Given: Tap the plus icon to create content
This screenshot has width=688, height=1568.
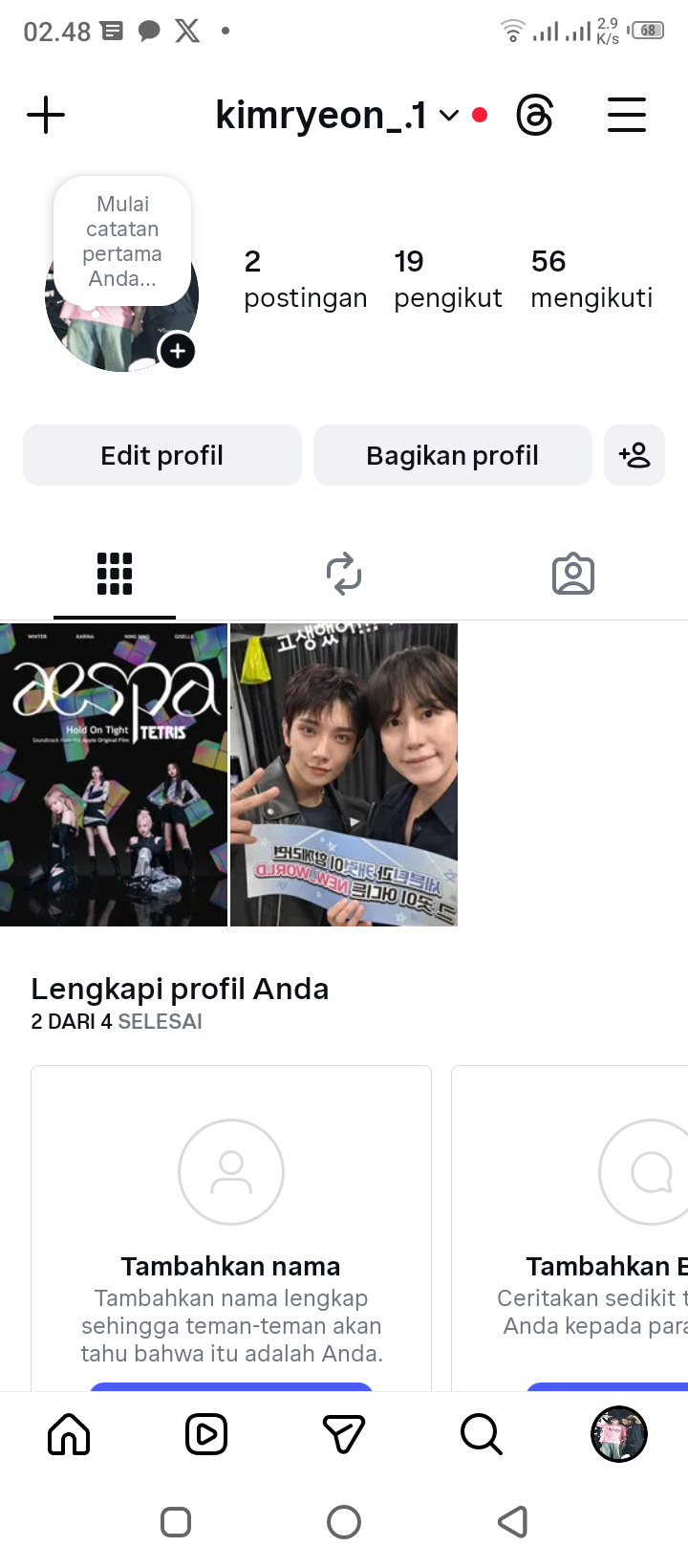Looking at the screenshot, I should coord(46,116).
